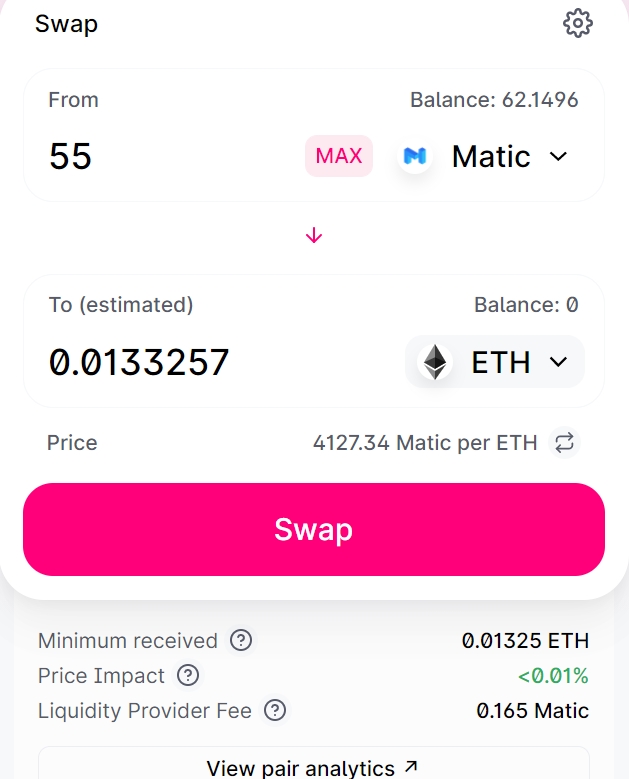Screen dimensions: 629x779
Task: Open View pair analytics
Action: click(314, 767)
